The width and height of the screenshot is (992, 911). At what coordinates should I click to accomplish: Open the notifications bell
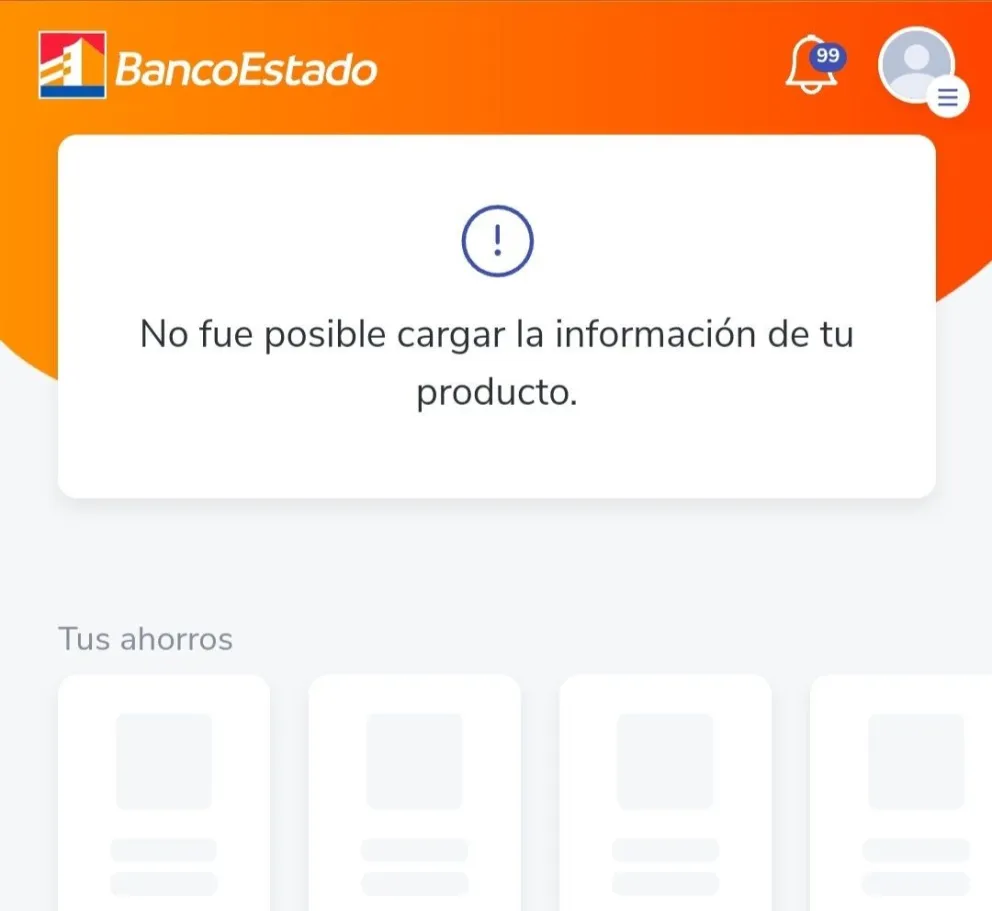[812, 68]
